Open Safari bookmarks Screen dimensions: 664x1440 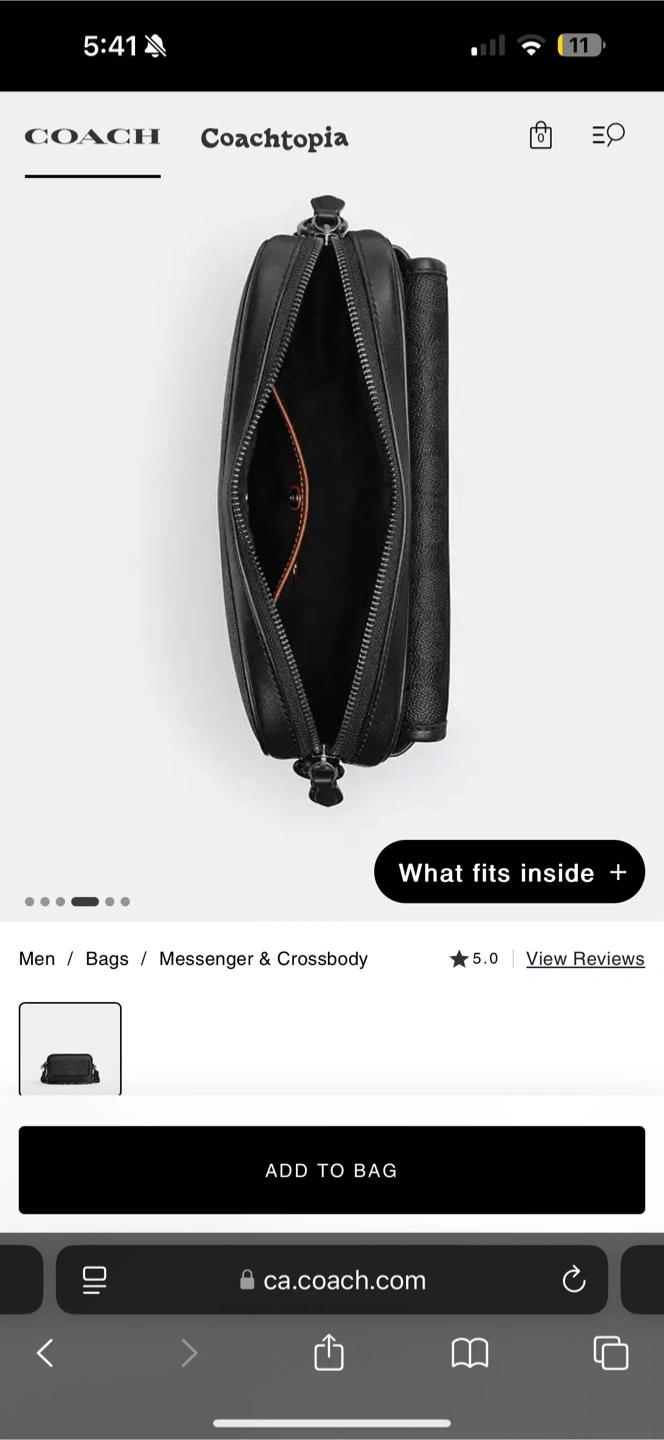coord(469,1353)
